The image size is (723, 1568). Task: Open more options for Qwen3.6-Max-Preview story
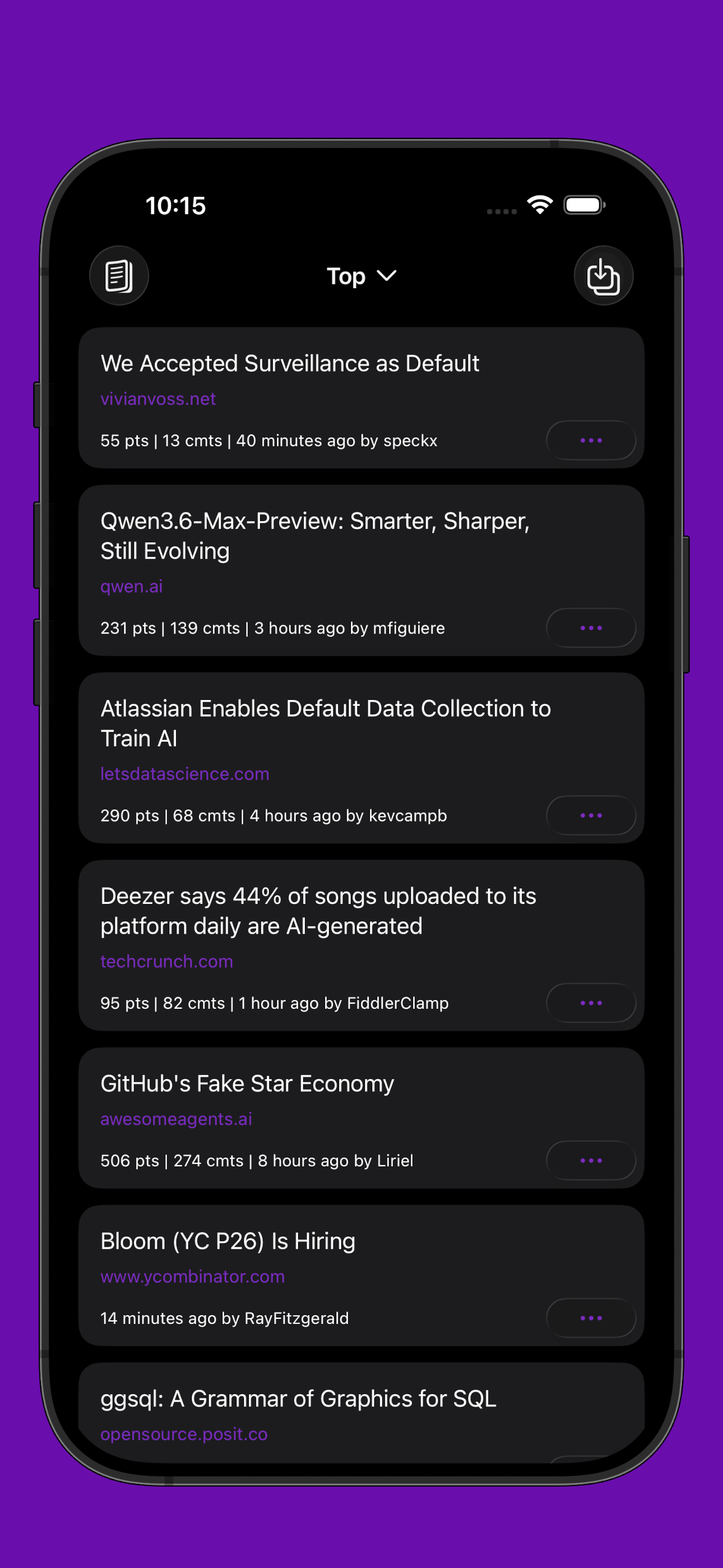[590, 628]
